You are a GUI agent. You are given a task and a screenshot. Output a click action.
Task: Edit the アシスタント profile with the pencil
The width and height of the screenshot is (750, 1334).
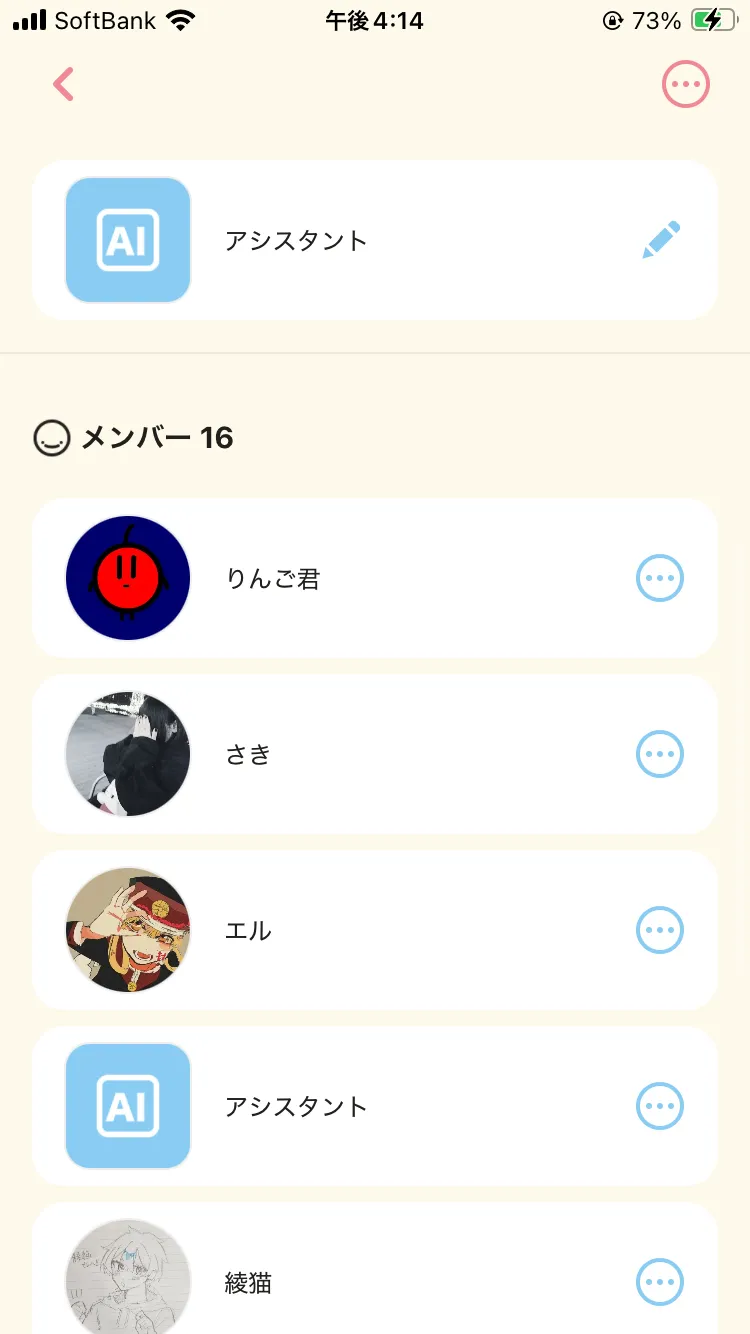[x=661, y=240]
